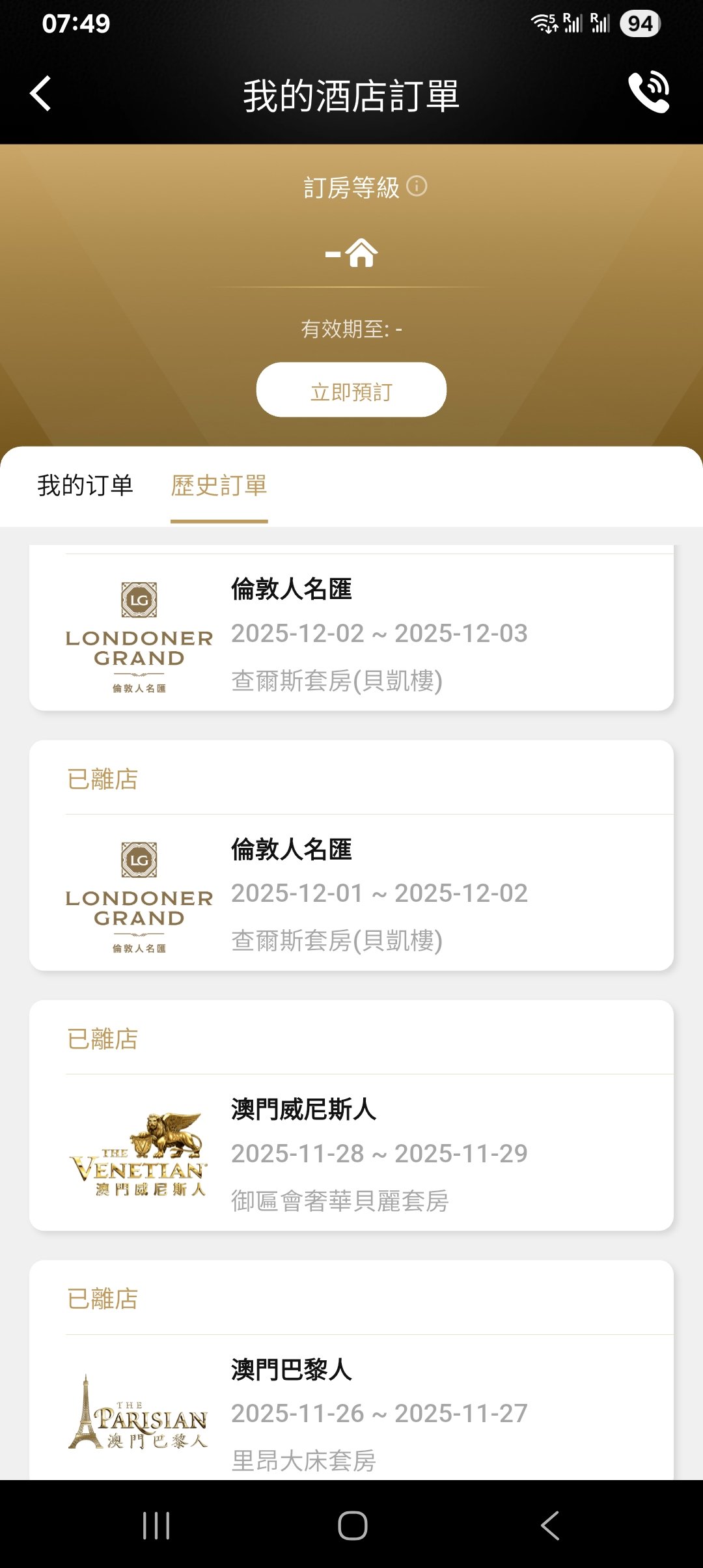Image resolution: width=703 pixels, height=1568 pixels.
Task: Go to the system home screen
Action: 352,1525
